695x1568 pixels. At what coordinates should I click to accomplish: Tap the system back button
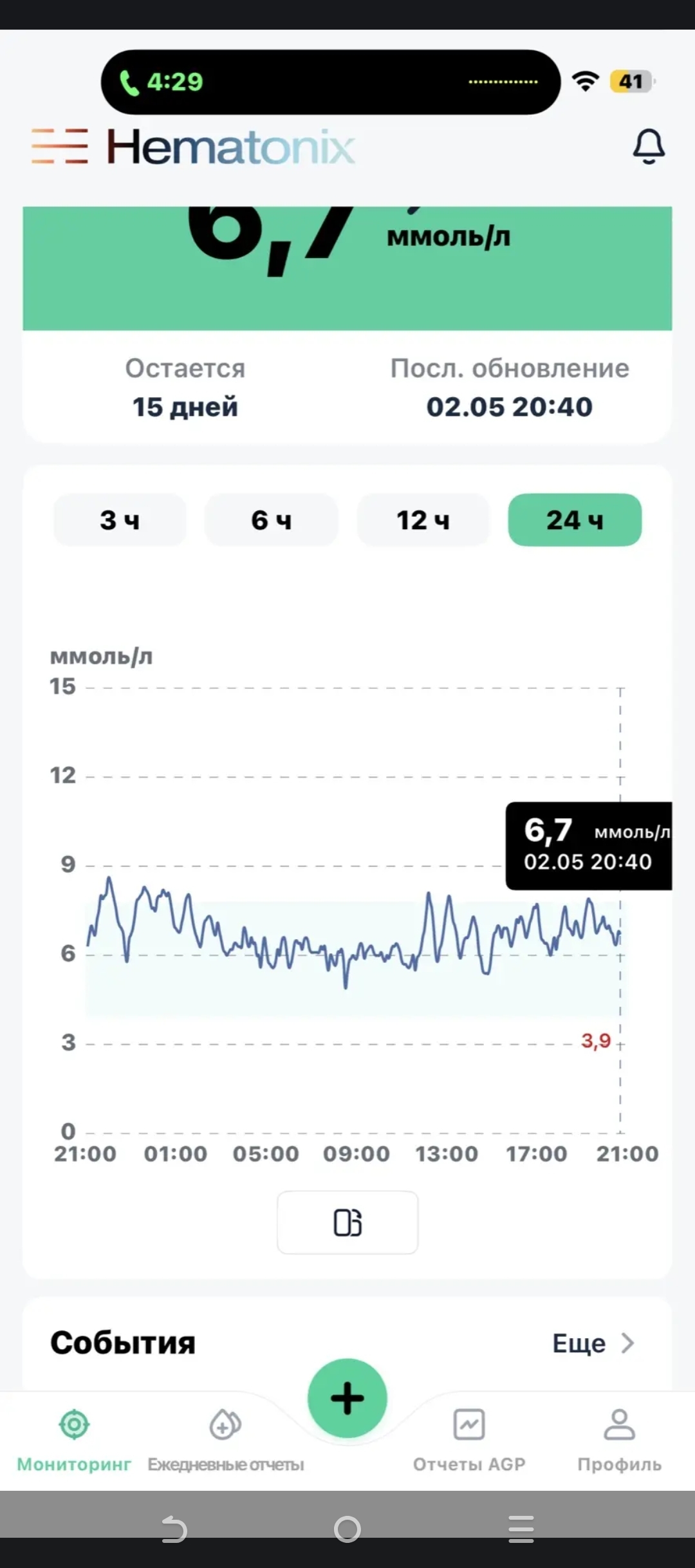coord(174,1529)
